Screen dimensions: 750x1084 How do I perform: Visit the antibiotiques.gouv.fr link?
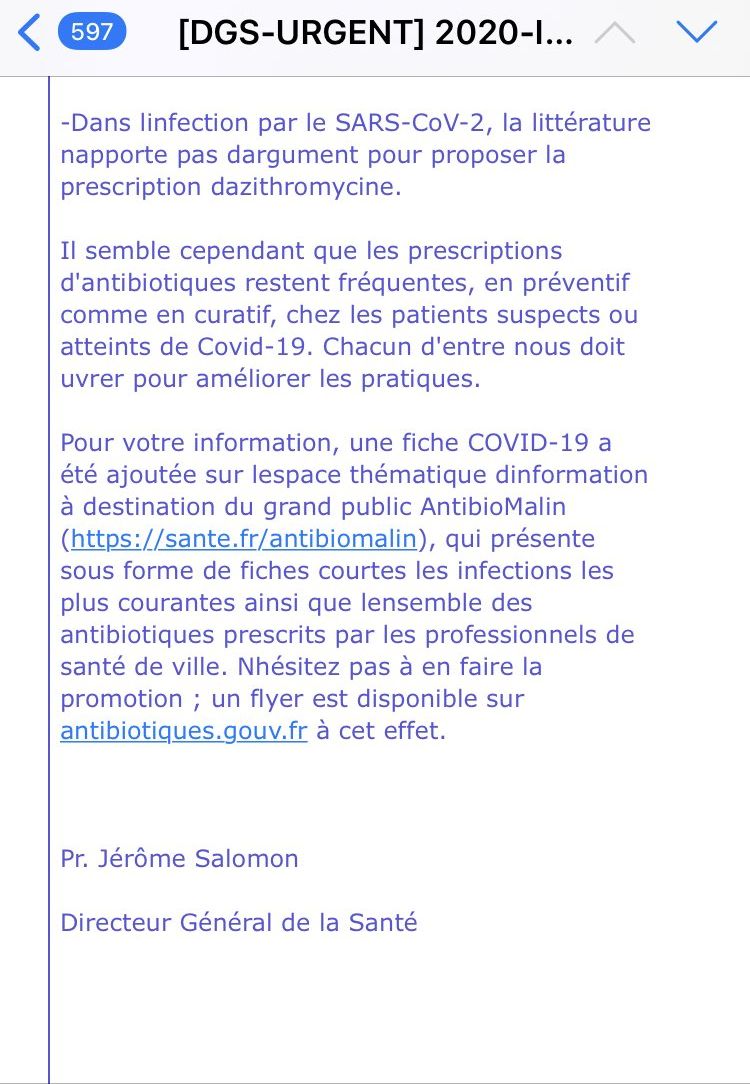(183, 731)
